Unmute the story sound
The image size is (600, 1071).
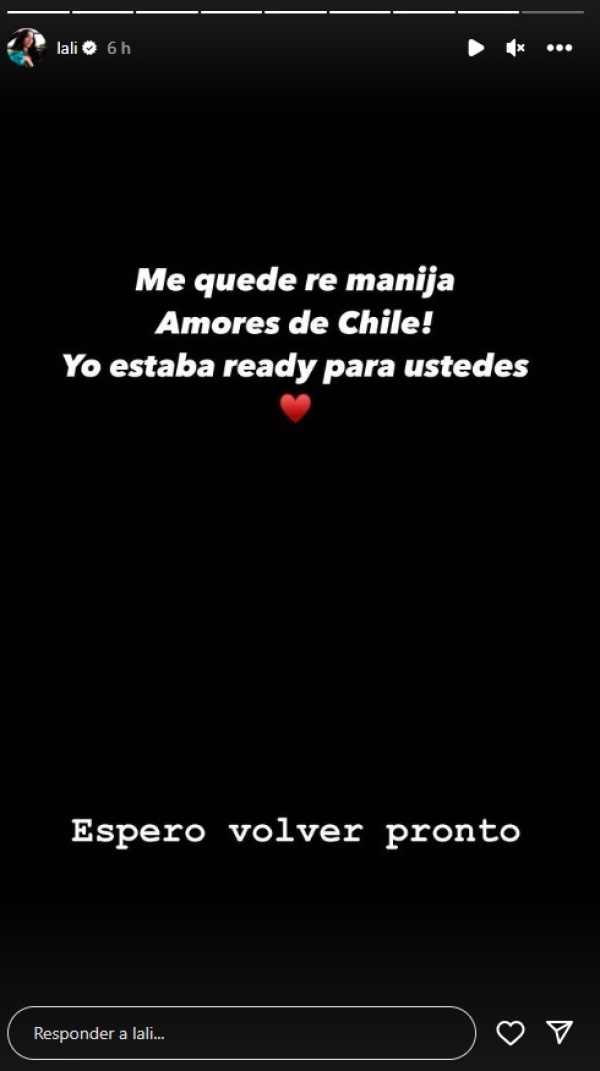pos(515,48)
